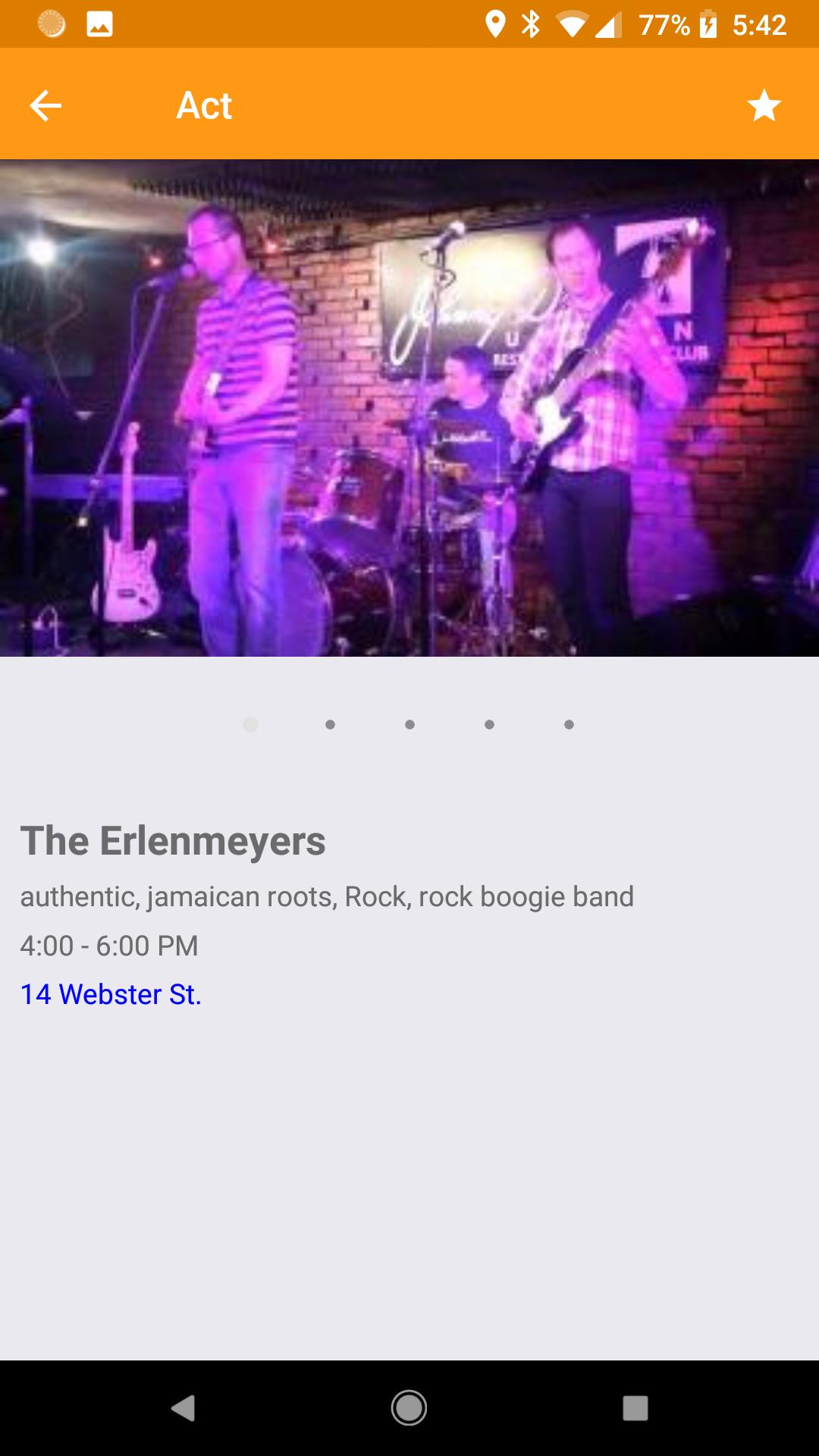Tap the star to favorite The Erlenmeyers
Screen dimensions: 819x1456
click(765, 105)
